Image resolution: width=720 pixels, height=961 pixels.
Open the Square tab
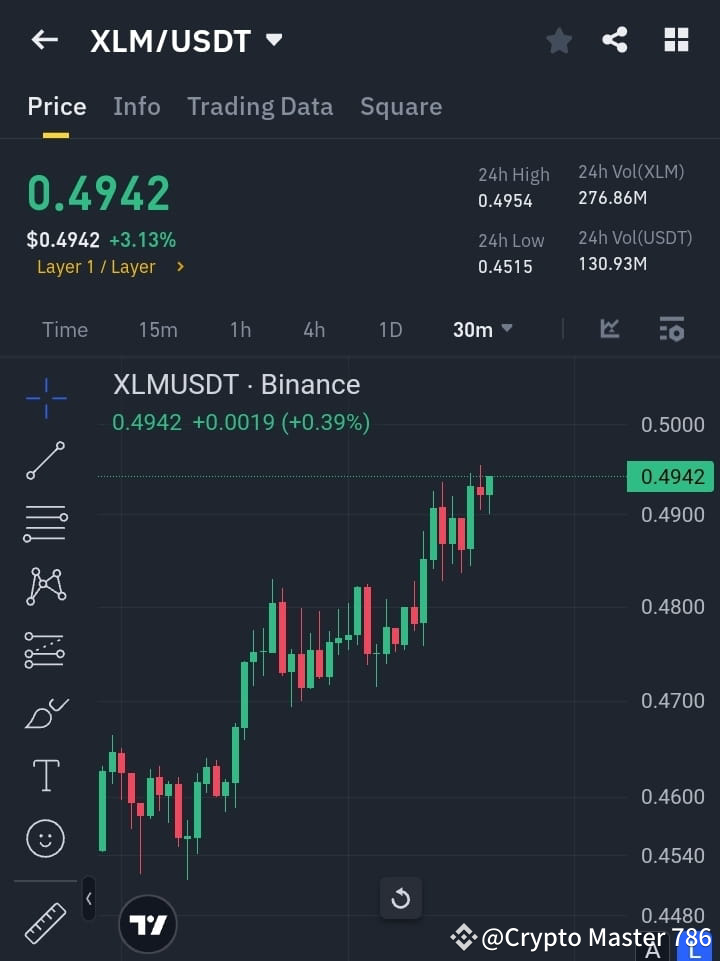(x=401, y=106)
